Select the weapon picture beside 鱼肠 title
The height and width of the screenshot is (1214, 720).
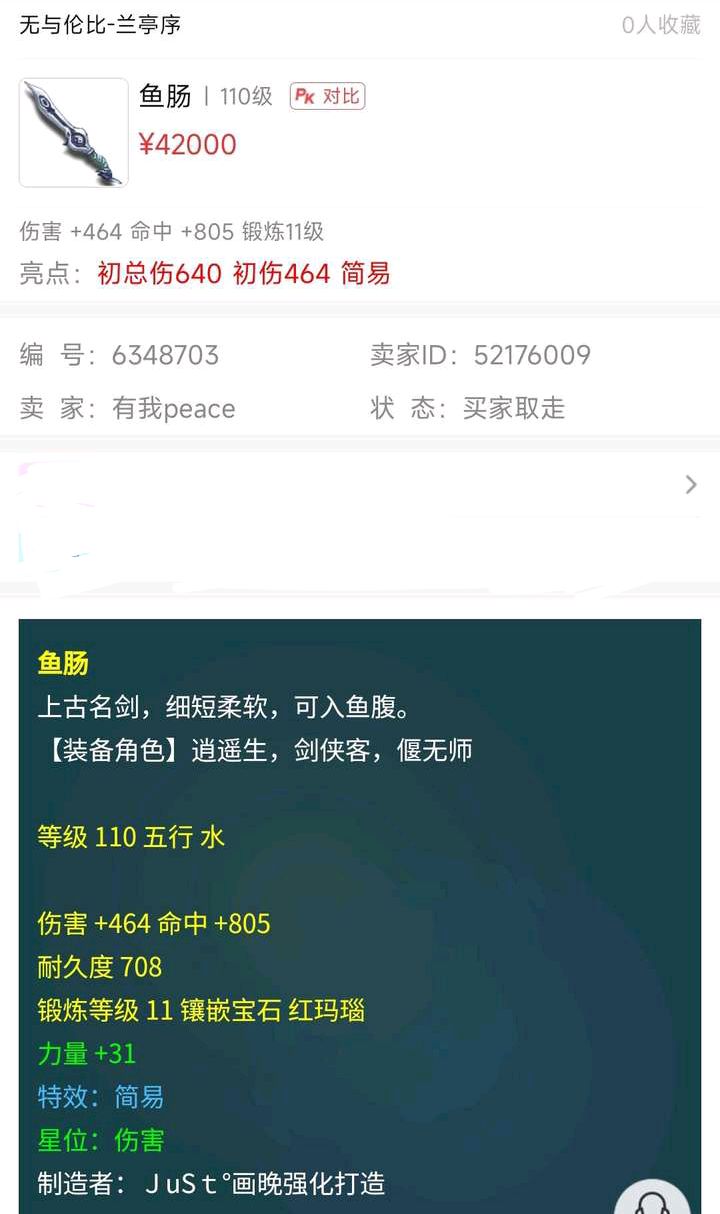tap(73, 131)
